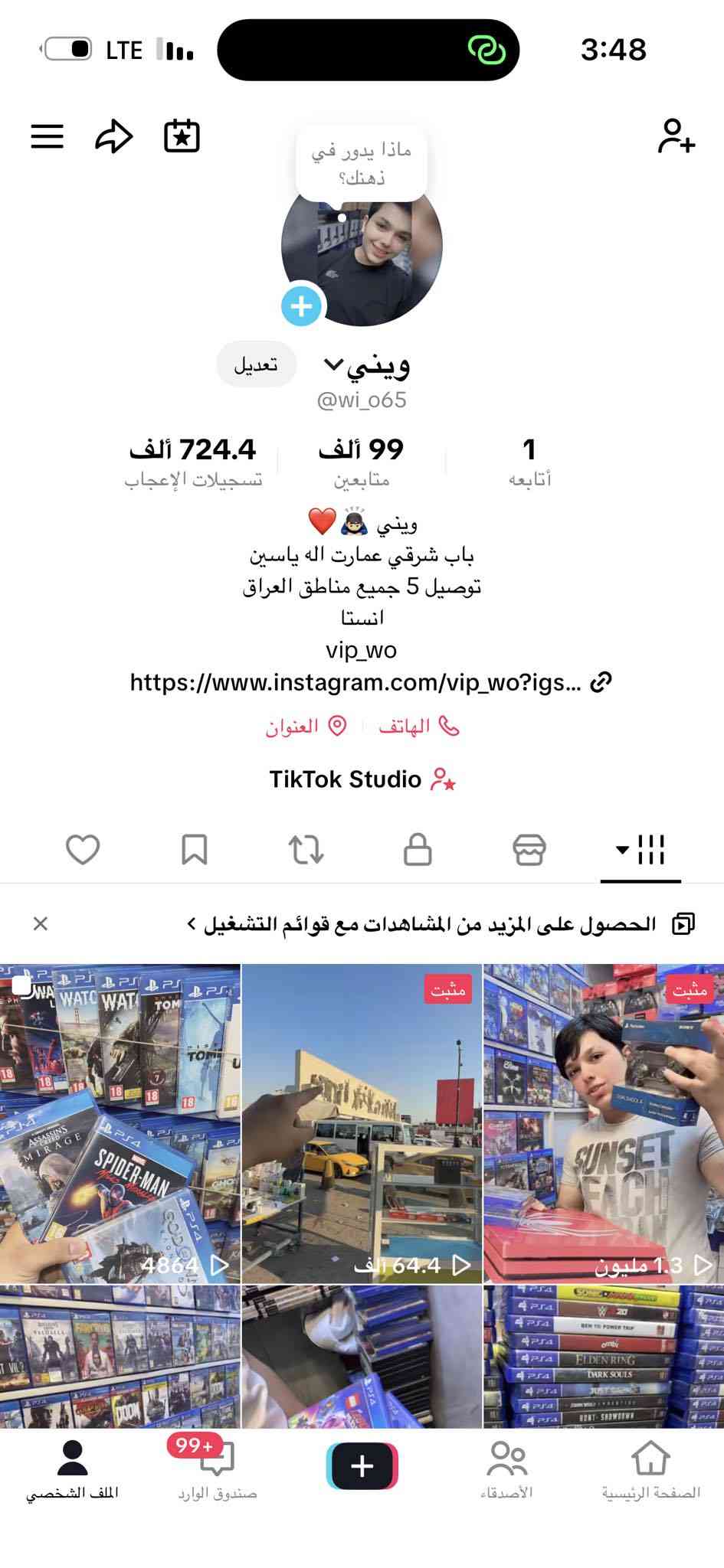Open صندوق الوارد inbox
Image resolution: width=724 pixels, height=1568 pixels.
218,1468
